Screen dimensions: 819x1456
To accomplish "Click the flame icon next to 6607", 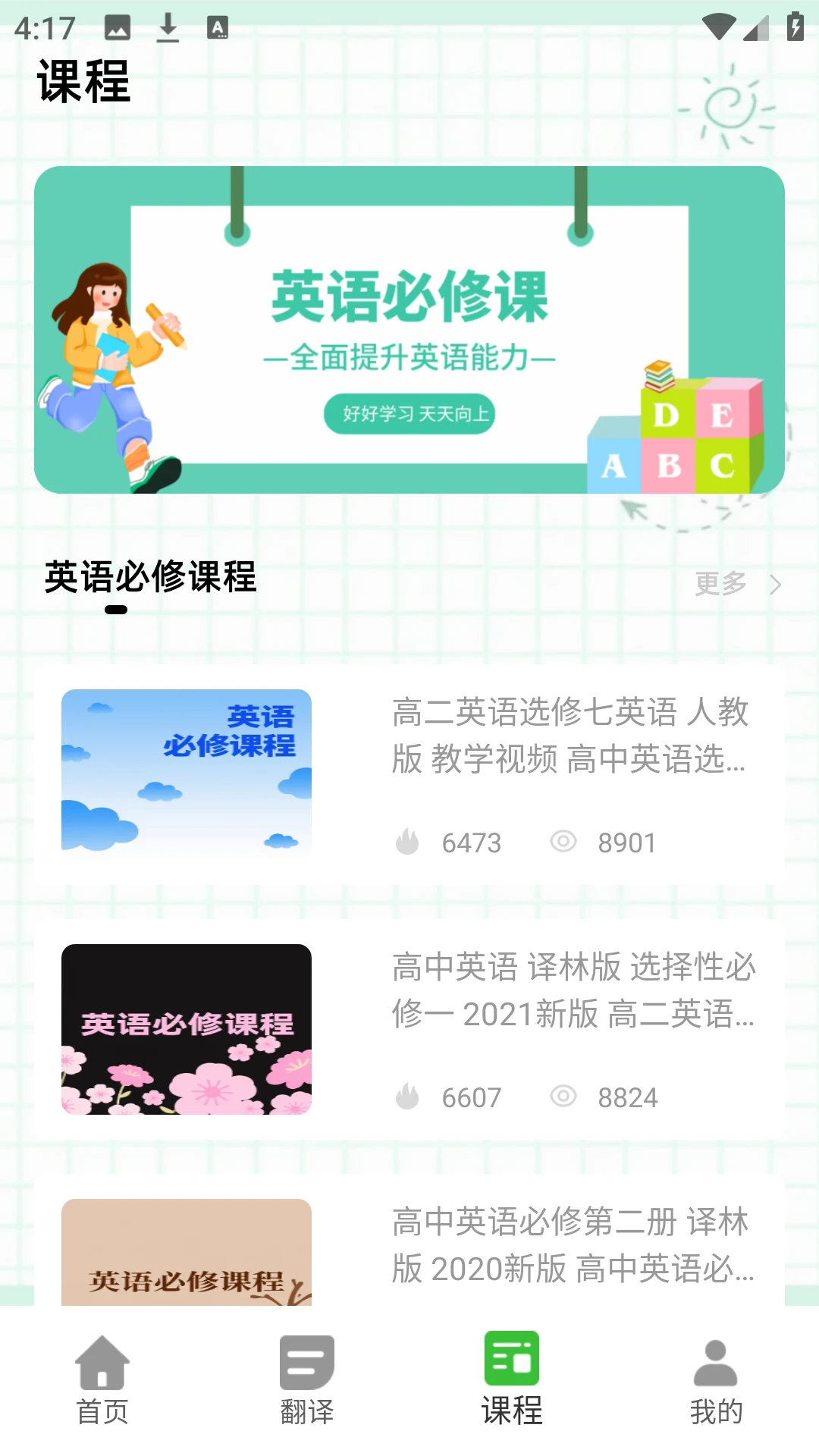I will point(408,1097).
